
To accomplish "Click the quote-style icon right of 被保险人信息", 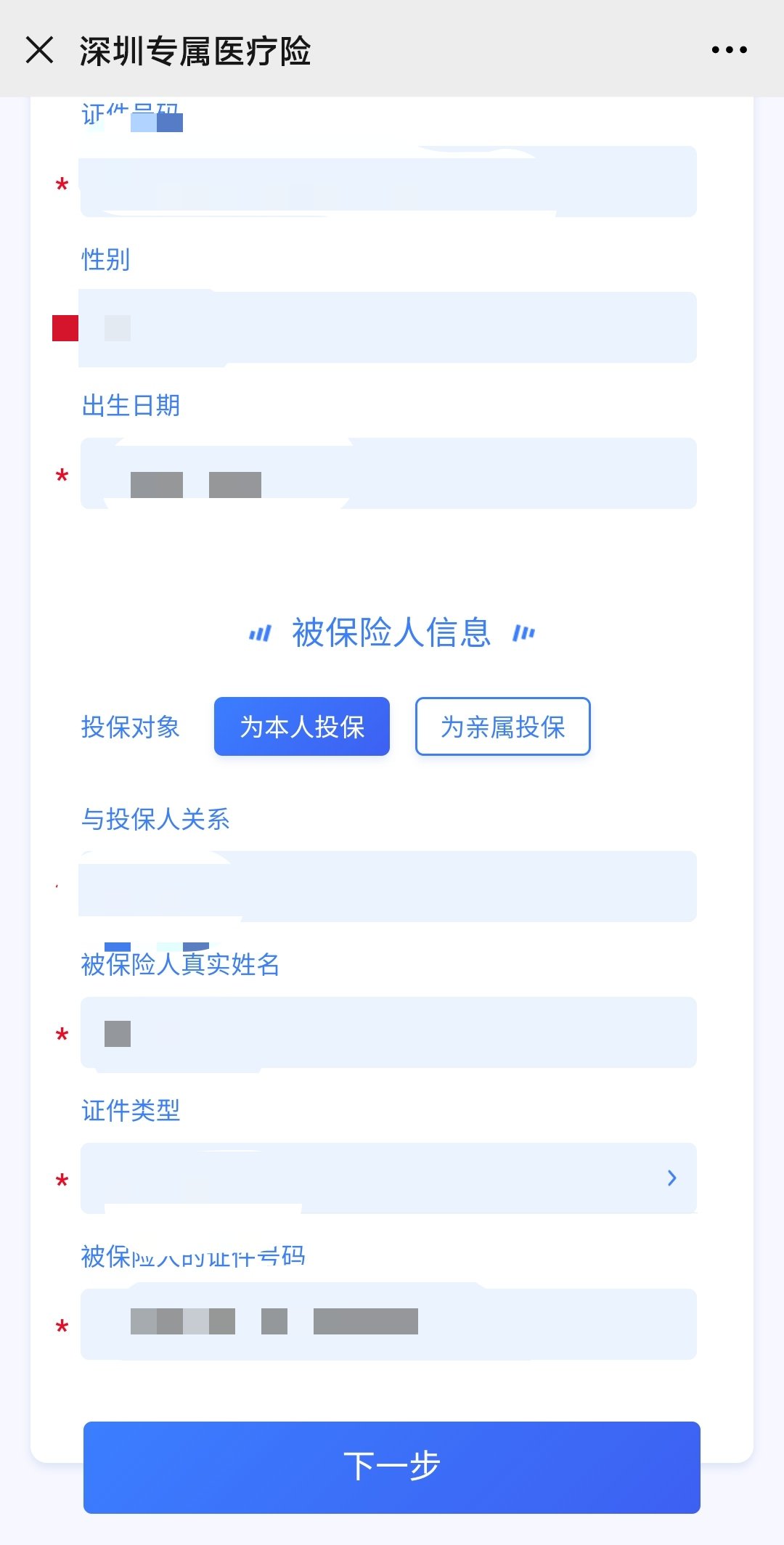I will click(524, 633).
